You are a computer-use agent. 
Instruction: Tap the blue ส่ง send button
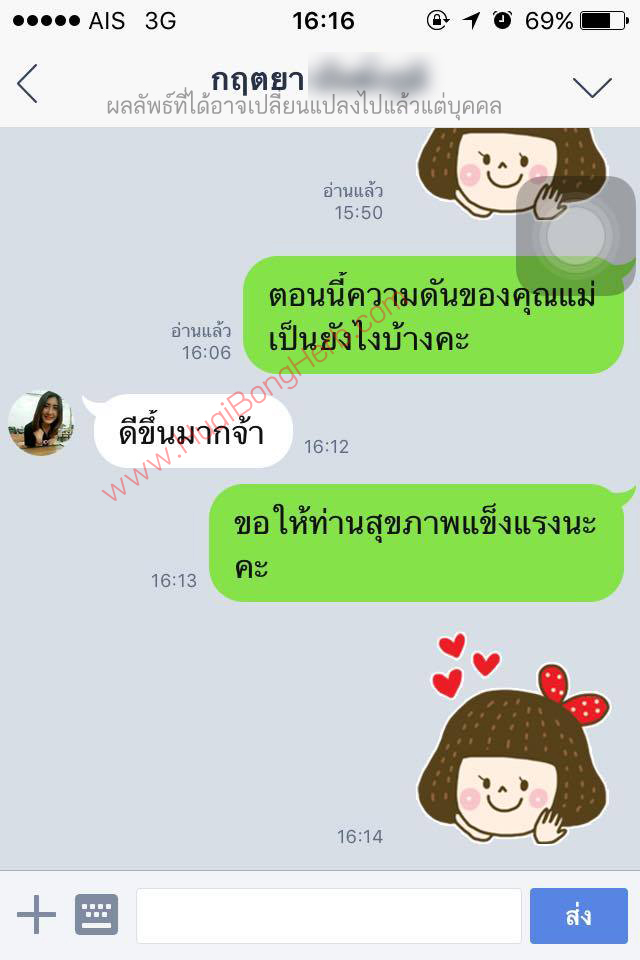click(578, 915)
